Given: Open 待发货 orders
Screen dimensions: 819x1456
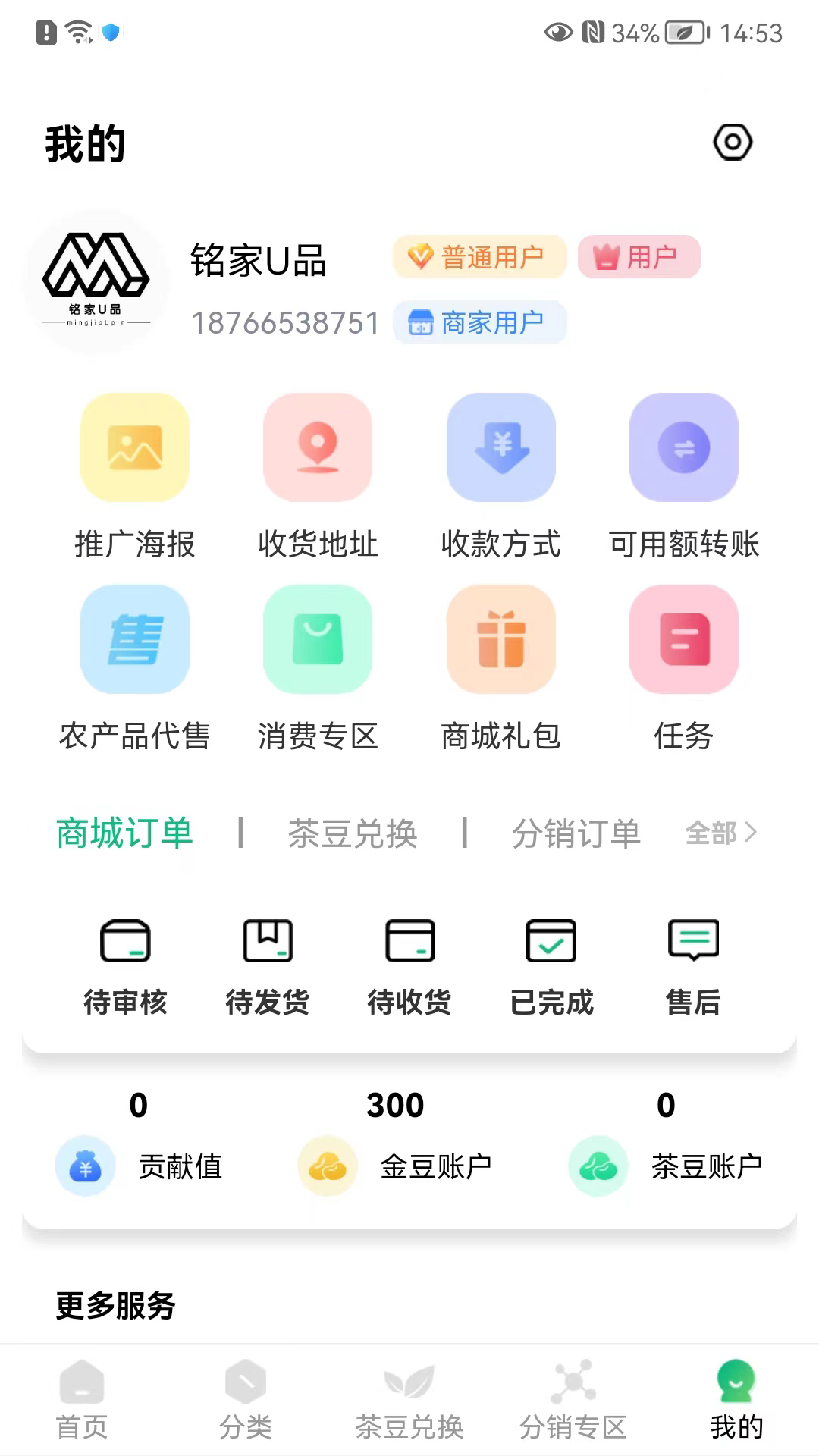Looking at the screenshot, I should [x=268, y=968].
